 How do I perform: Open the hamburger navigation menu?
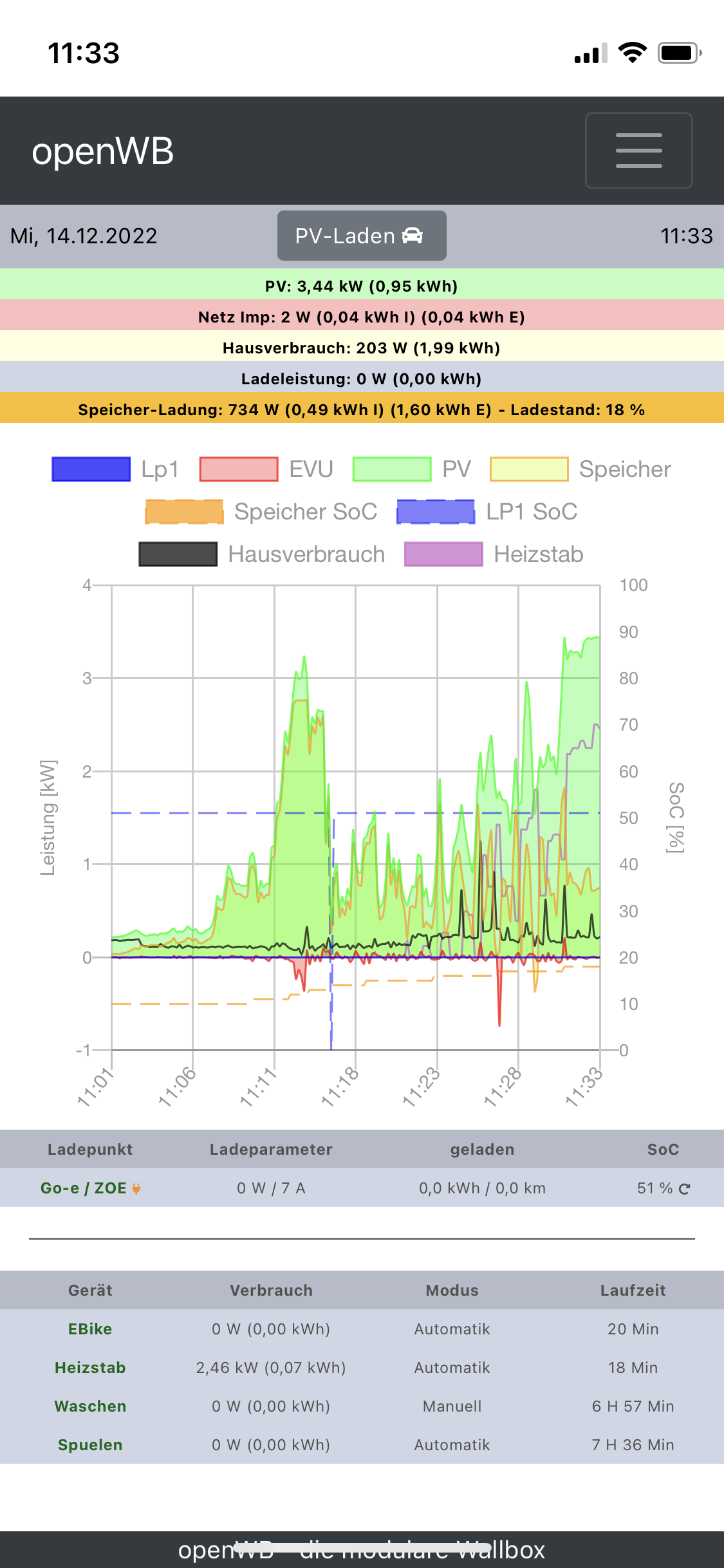(x=638, y=151)
